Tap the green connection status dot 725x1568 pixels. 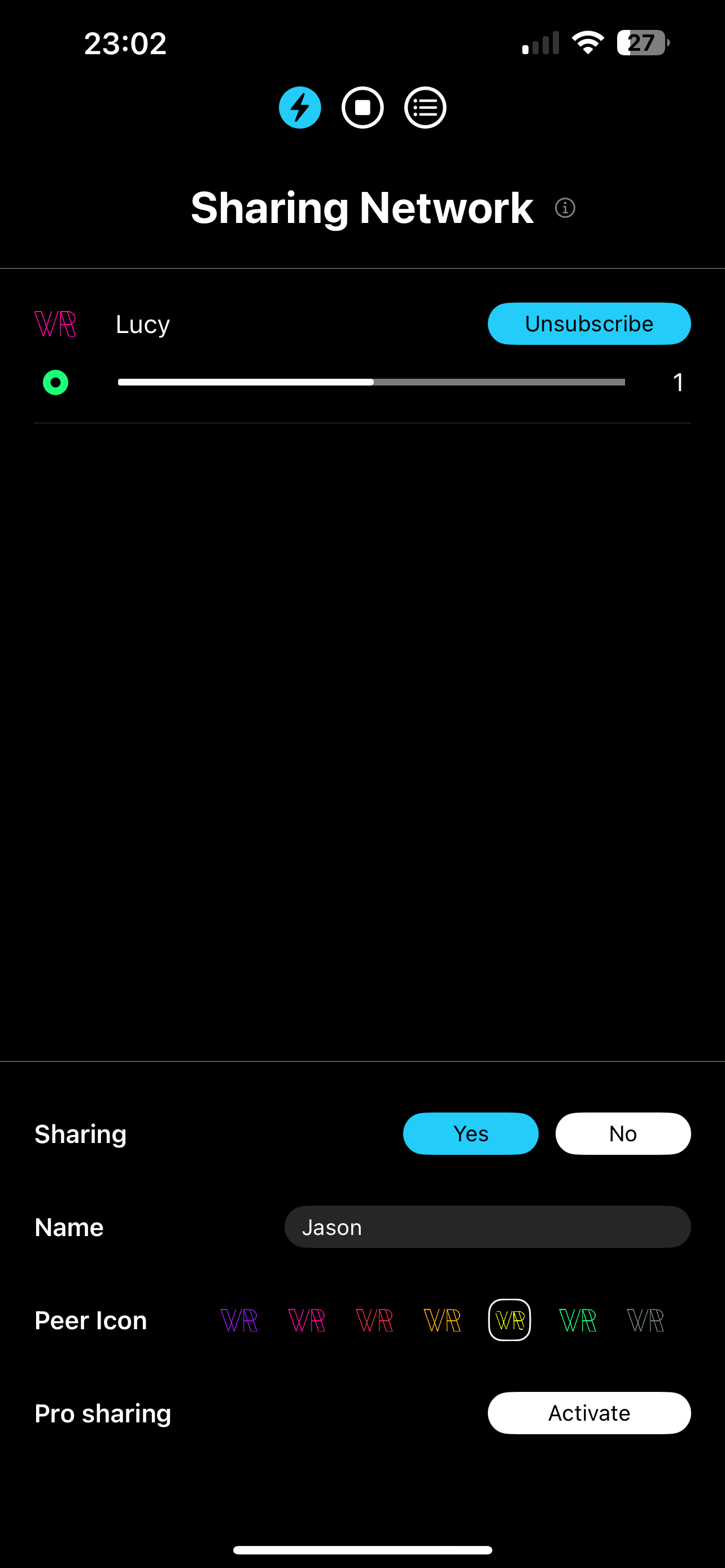tap(55, 382)
